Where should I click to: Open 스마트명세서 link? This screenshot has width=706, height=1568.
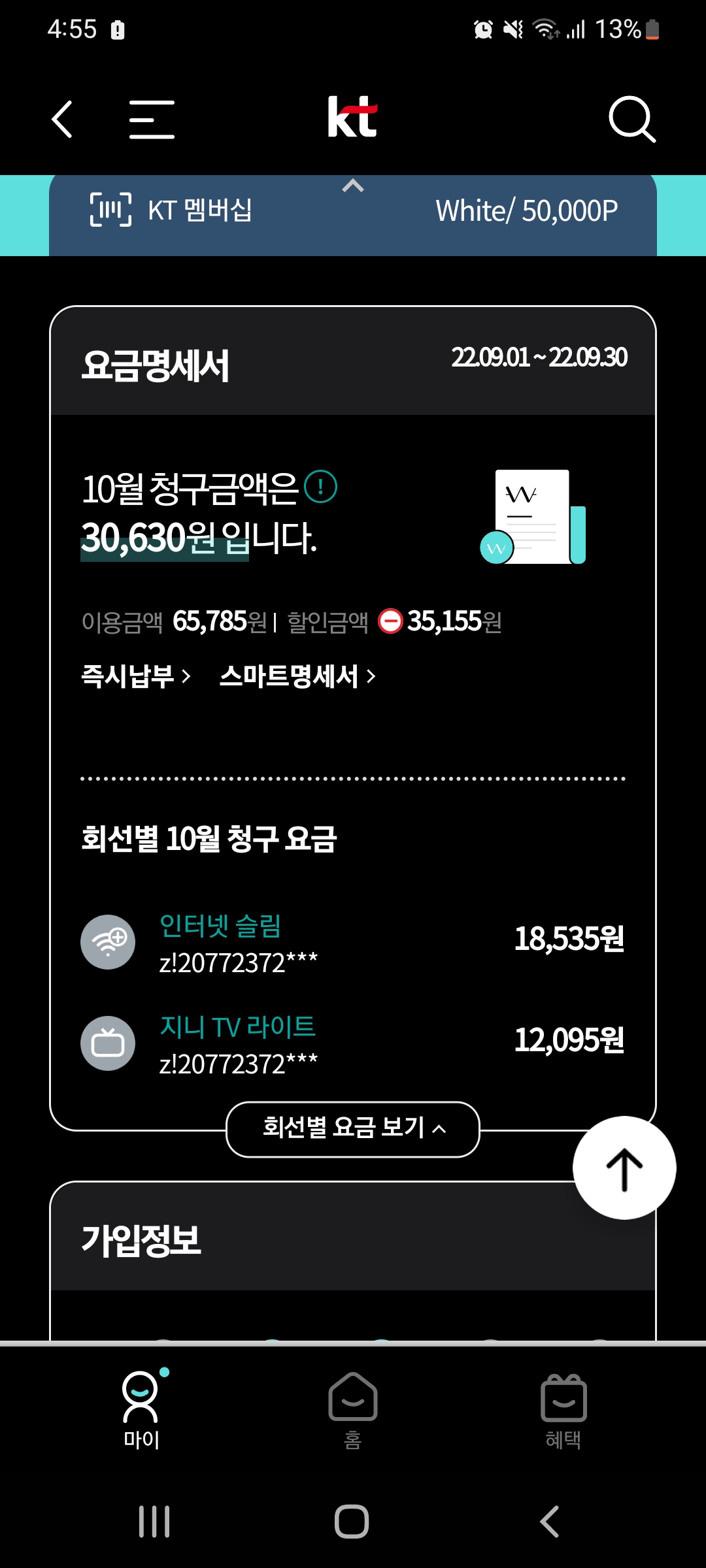297,676
